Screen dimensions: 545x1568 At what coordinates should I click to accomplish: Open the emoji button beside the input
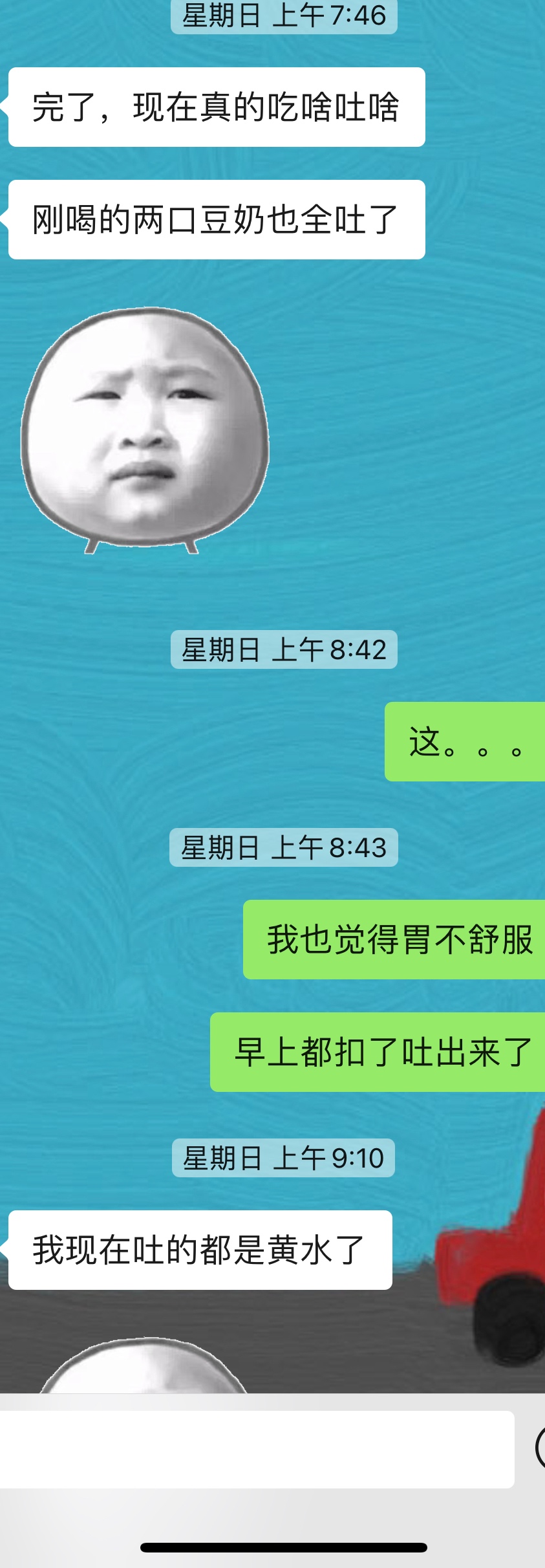[x=540, y=1448]
